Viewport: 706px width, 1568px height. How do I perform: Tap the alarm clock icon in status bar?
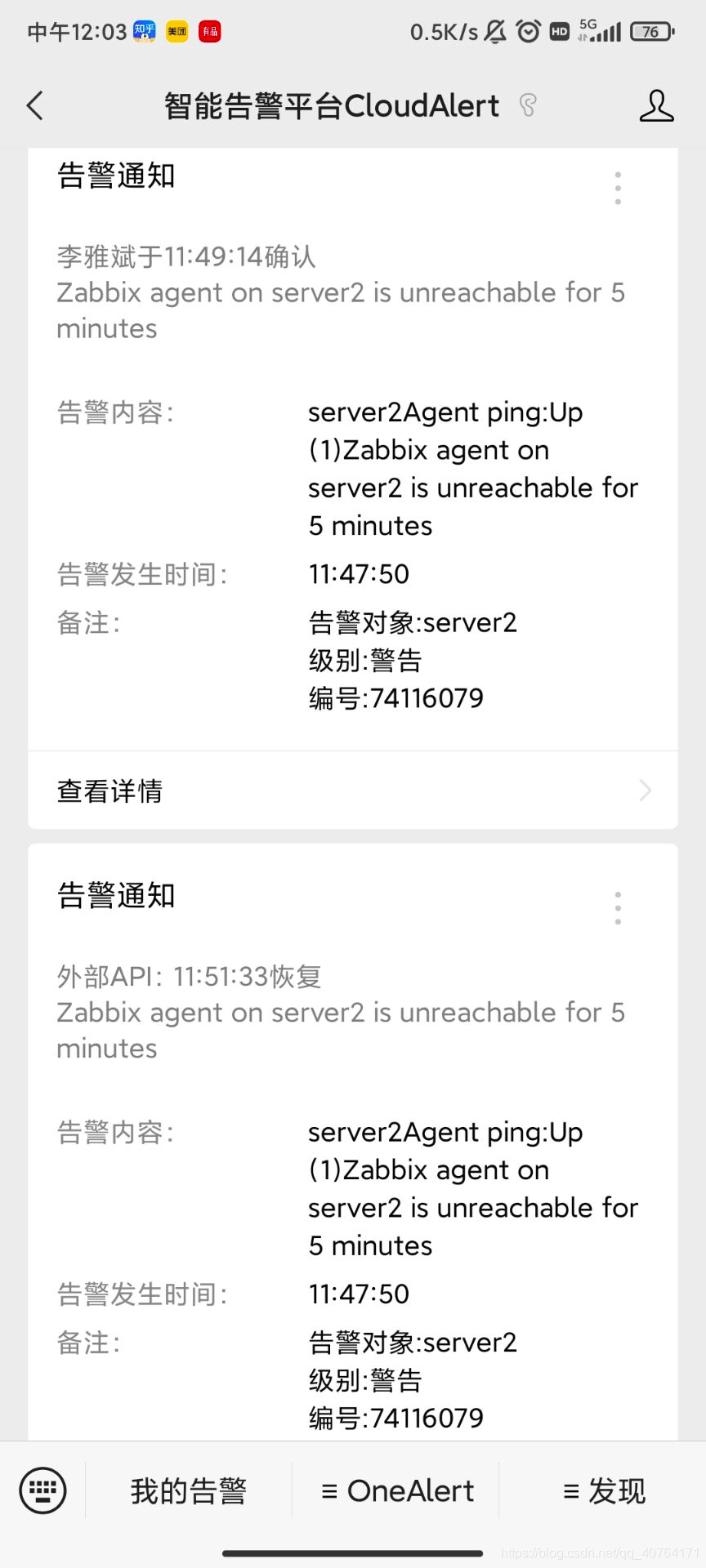tap(528, 31)
